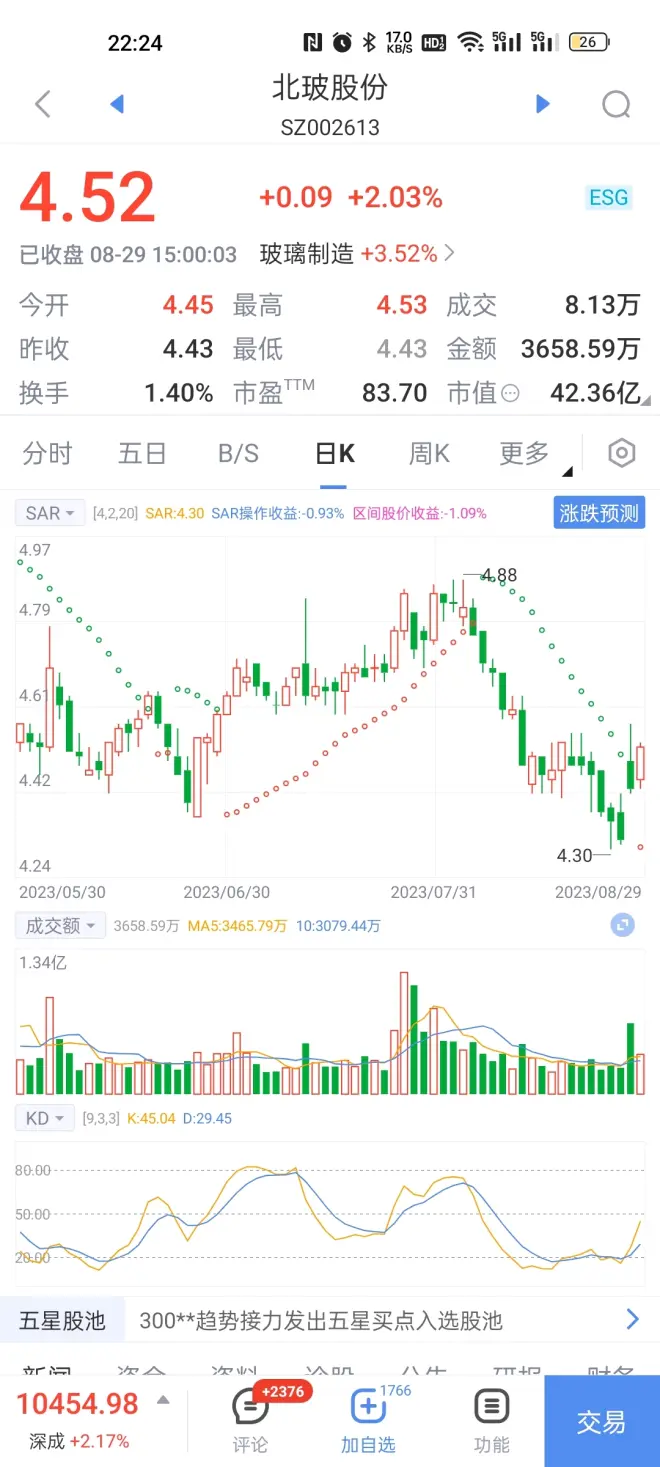Change the 成交额 indicator dropdown
The width and height of the screenshot is (660, 1467).
60,926
